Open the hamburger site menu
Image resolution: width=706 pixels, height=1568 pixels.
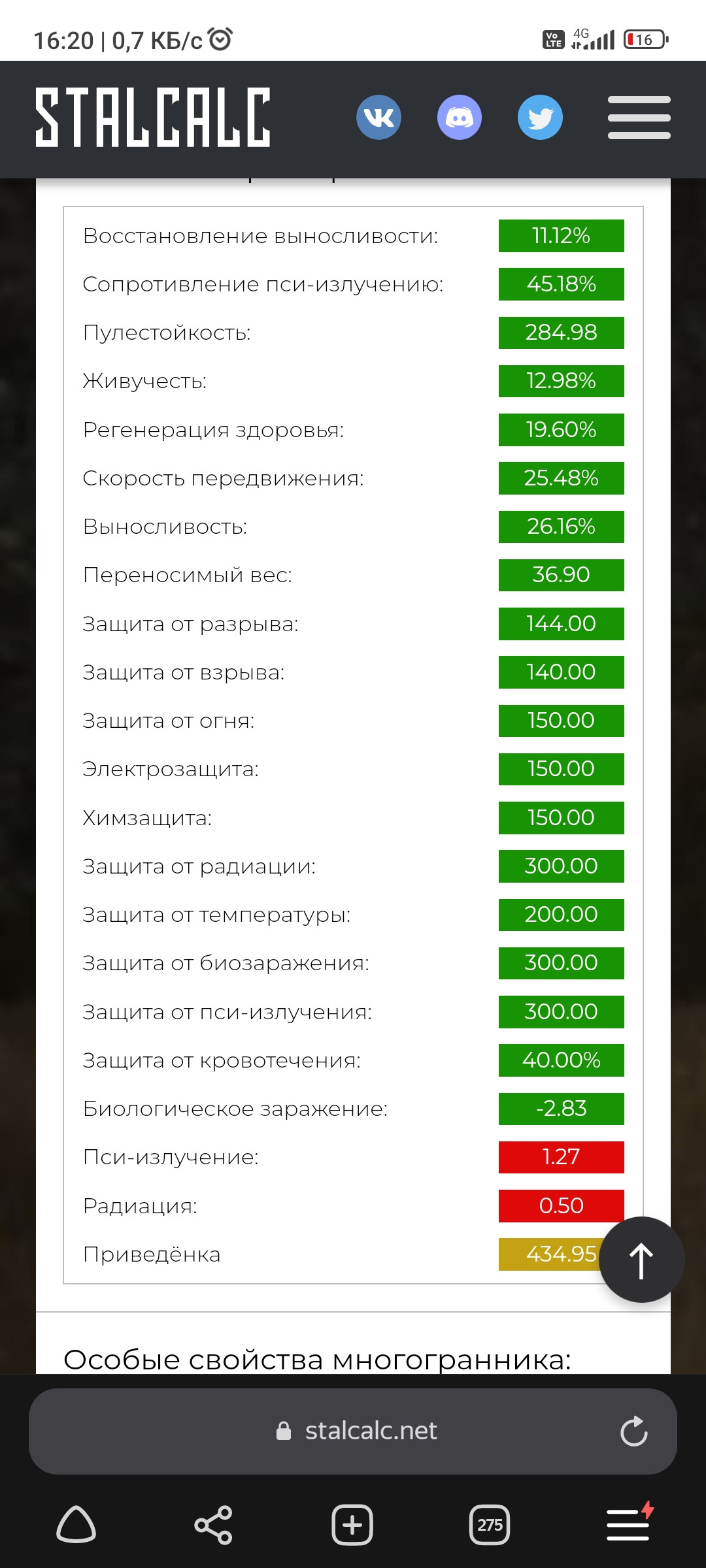[639, 118]
